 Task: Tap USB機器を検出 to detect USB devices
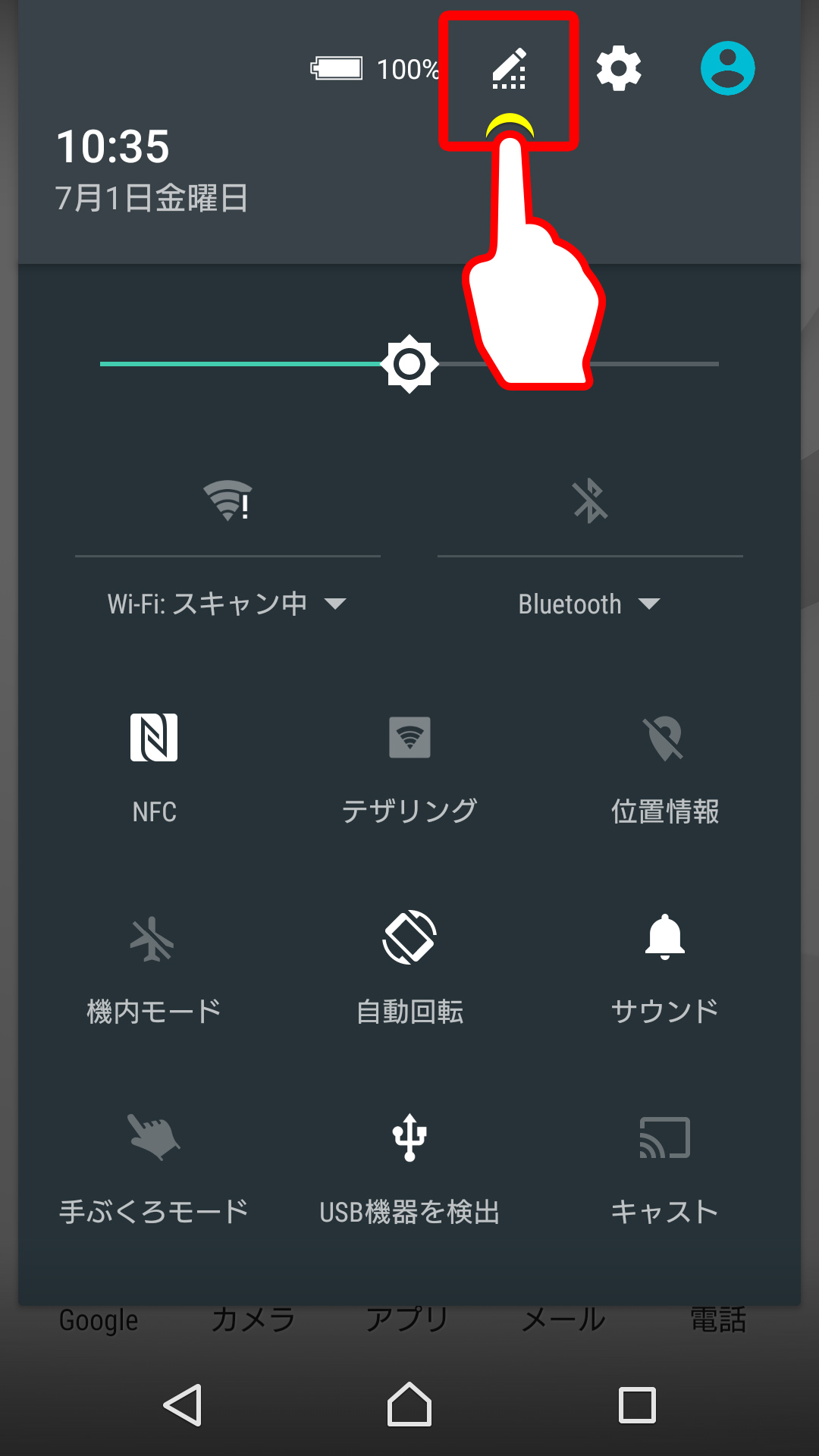409,1137
